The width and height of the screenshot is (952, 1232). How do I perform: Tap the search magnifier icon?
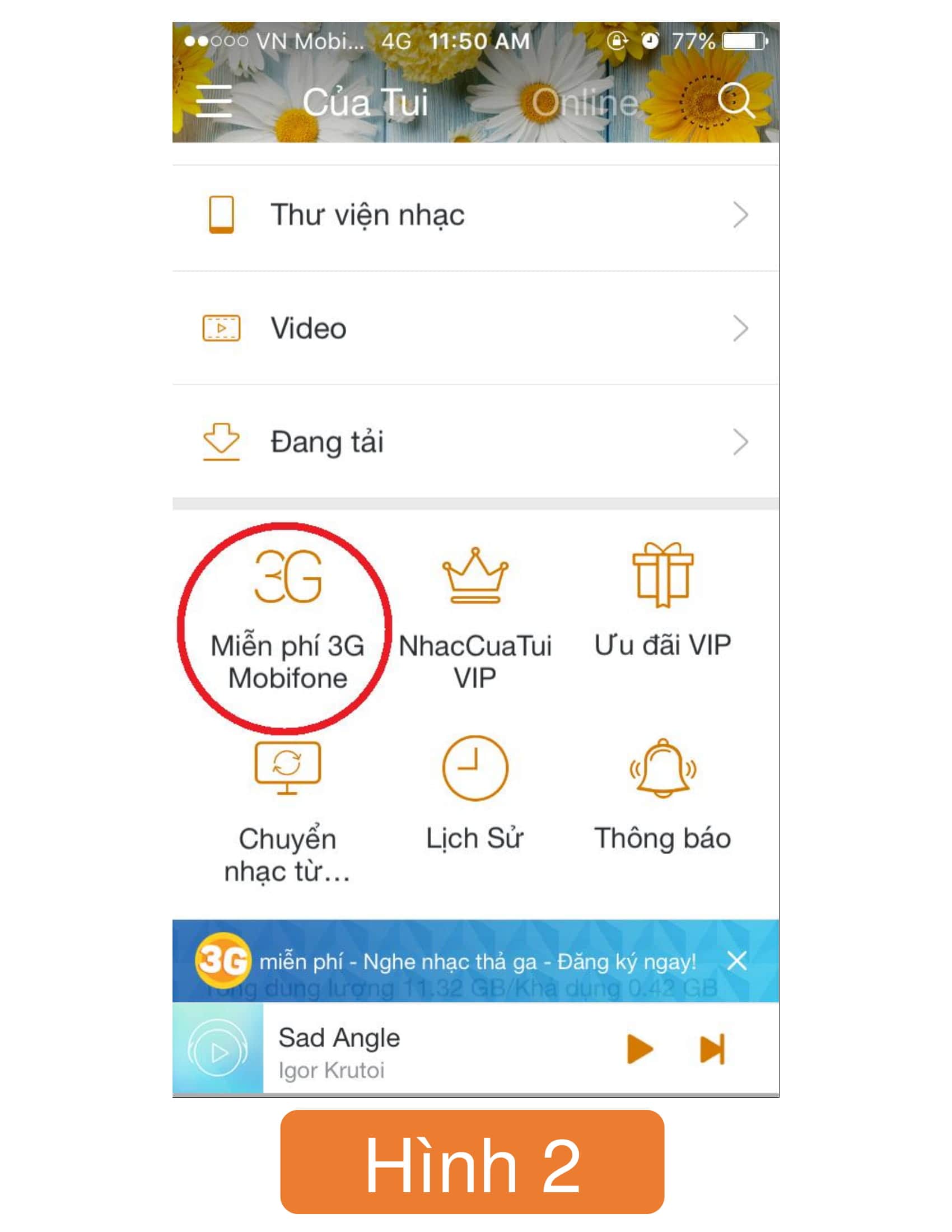(735, 100)
